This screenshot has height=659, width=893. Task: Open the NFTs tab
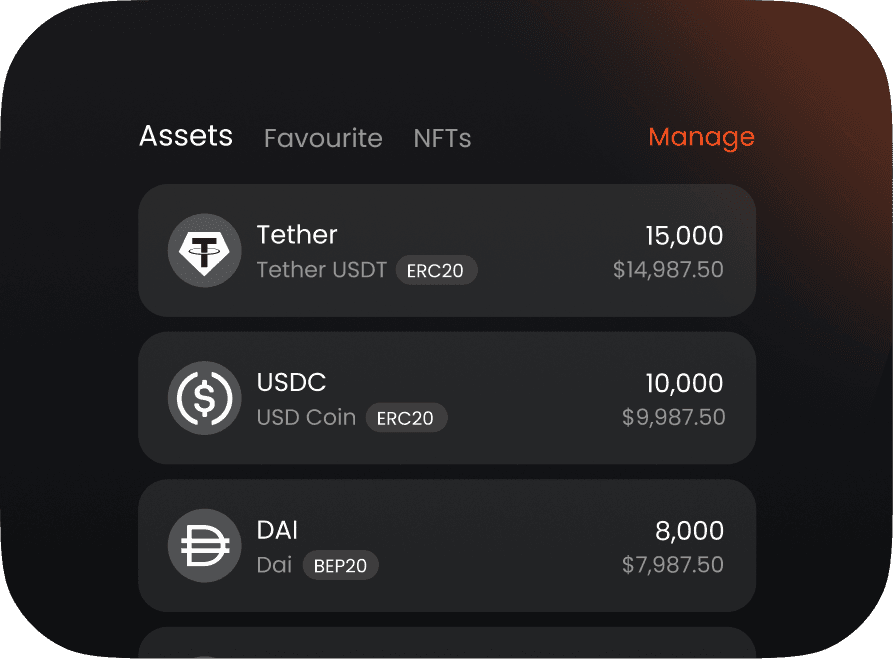coord(442,138)
